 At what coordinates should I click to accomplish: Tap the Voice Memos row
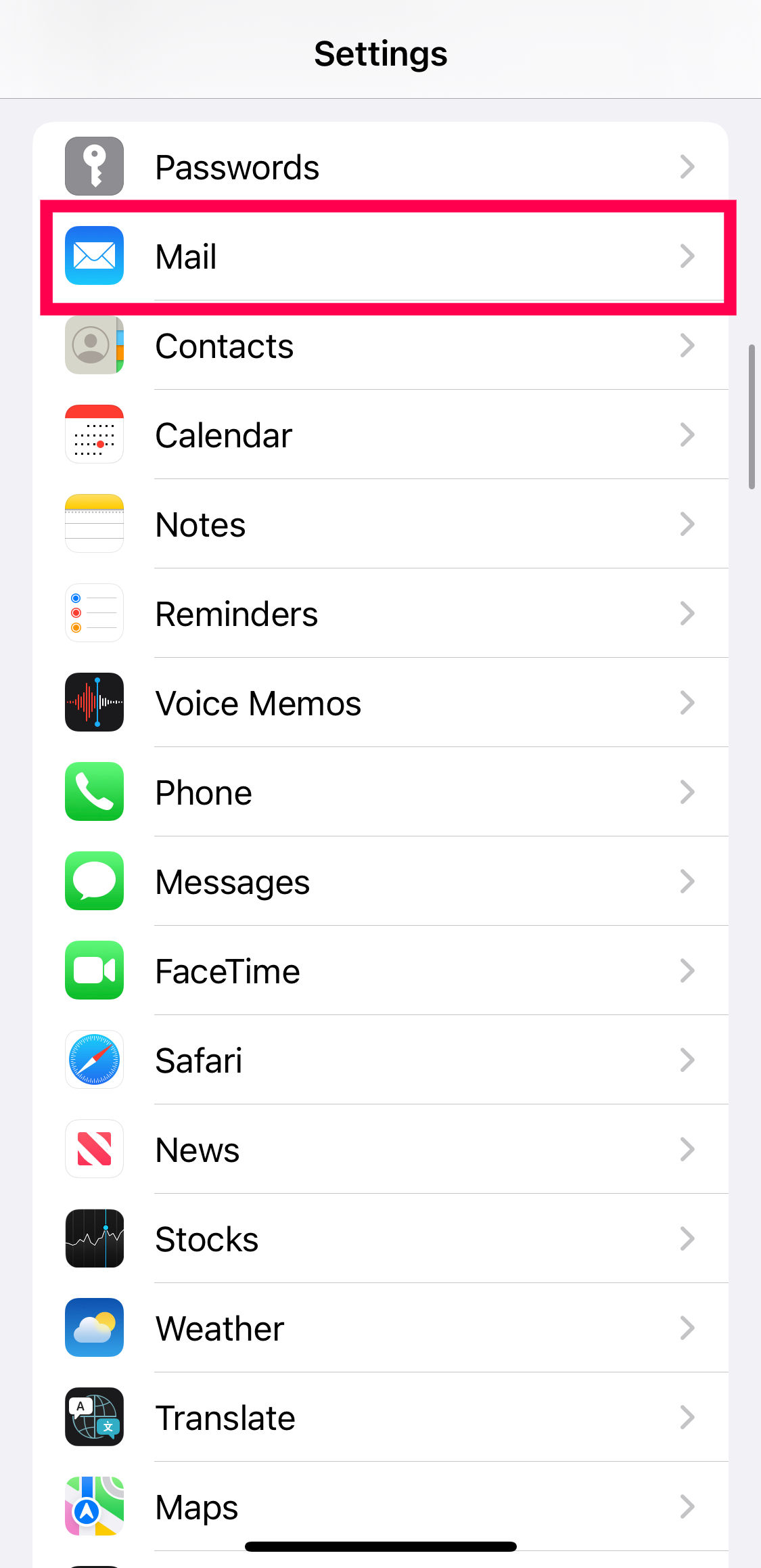[380, 703]
